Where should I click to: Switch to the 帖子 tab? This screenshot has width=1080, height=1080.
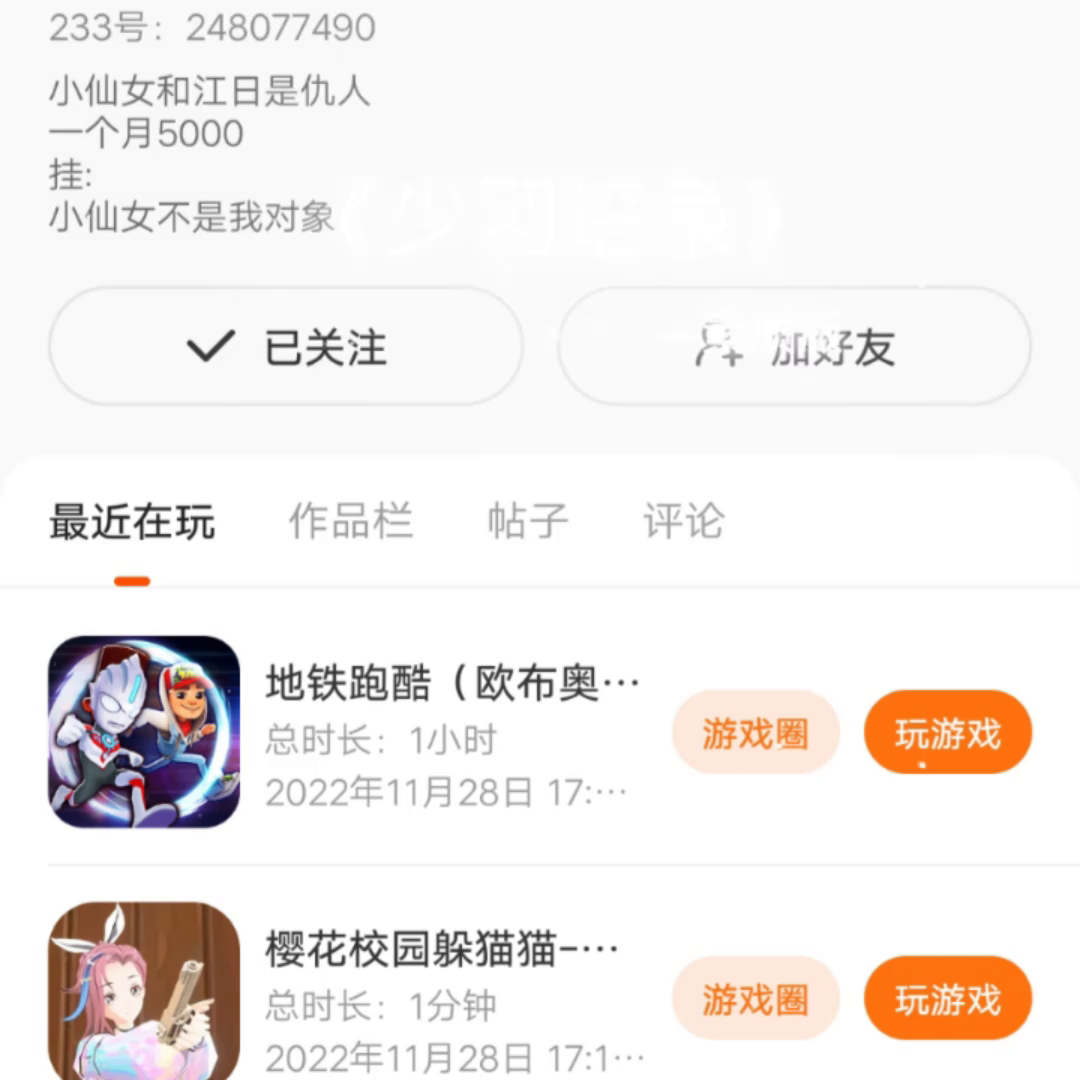pyautogui.click(x=527, y=522)
